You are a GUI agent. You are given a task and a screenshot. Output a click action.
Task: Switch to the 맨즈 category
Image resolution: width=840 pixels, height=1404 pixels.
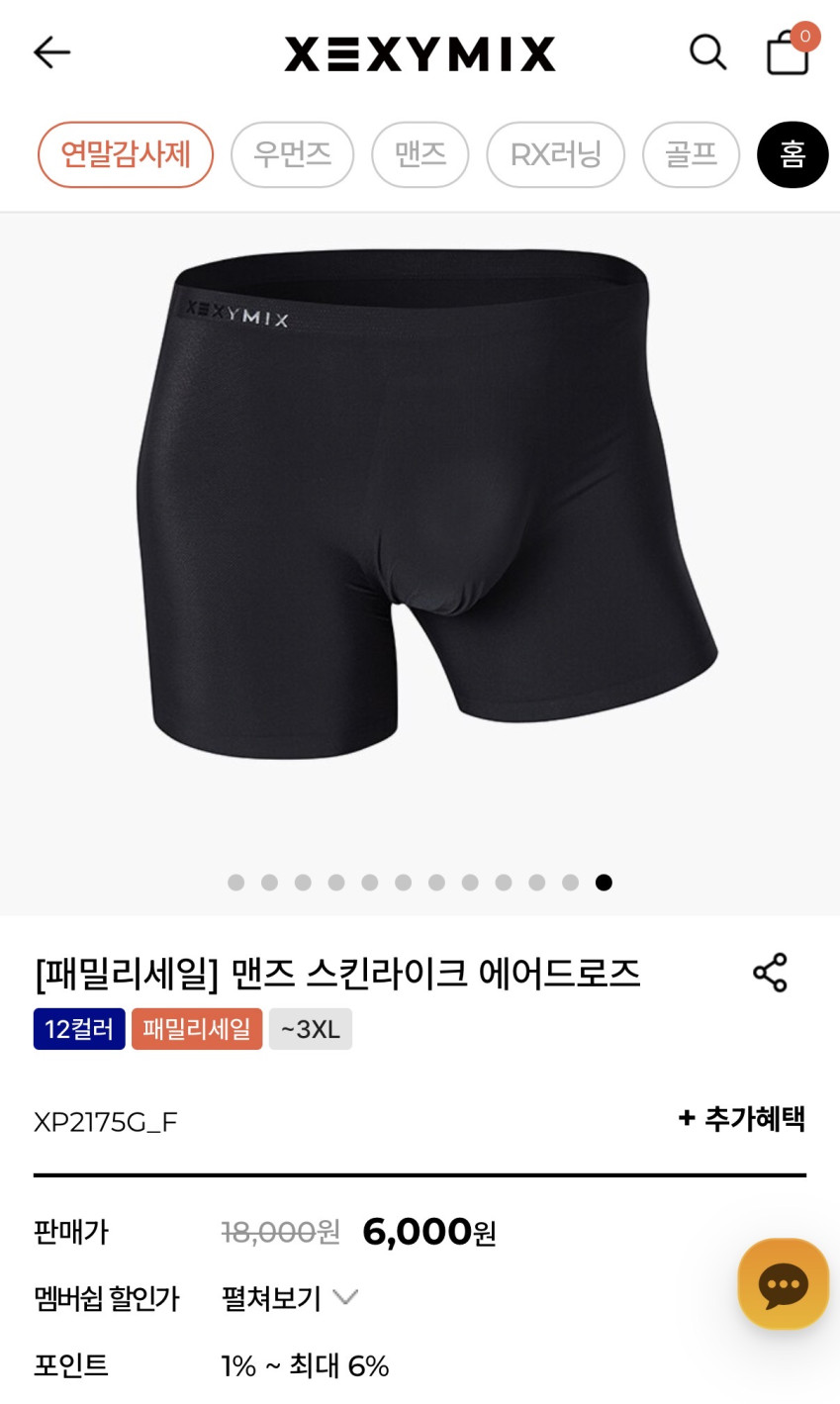tap(420, 154)
